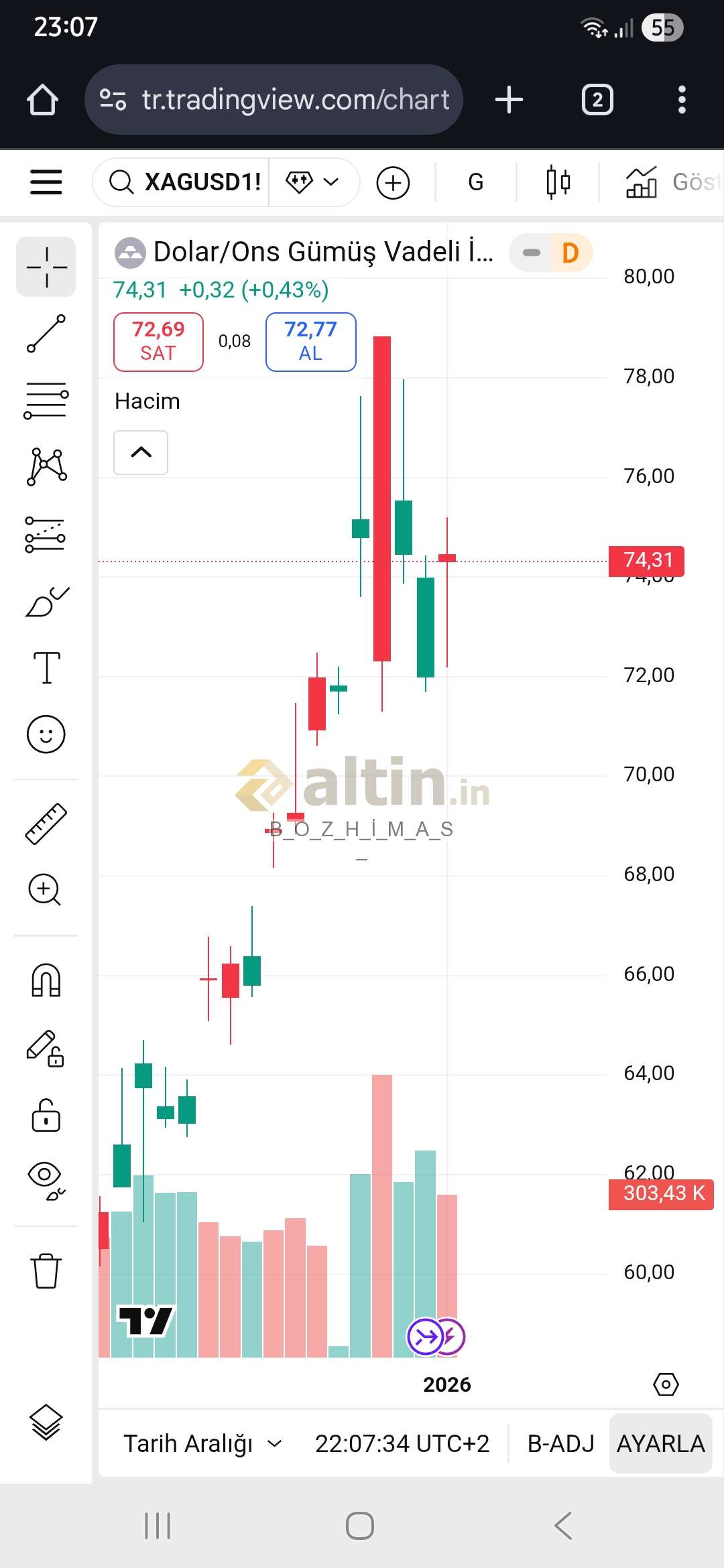Open the candlestick chart type selector

tap(558, 182)
